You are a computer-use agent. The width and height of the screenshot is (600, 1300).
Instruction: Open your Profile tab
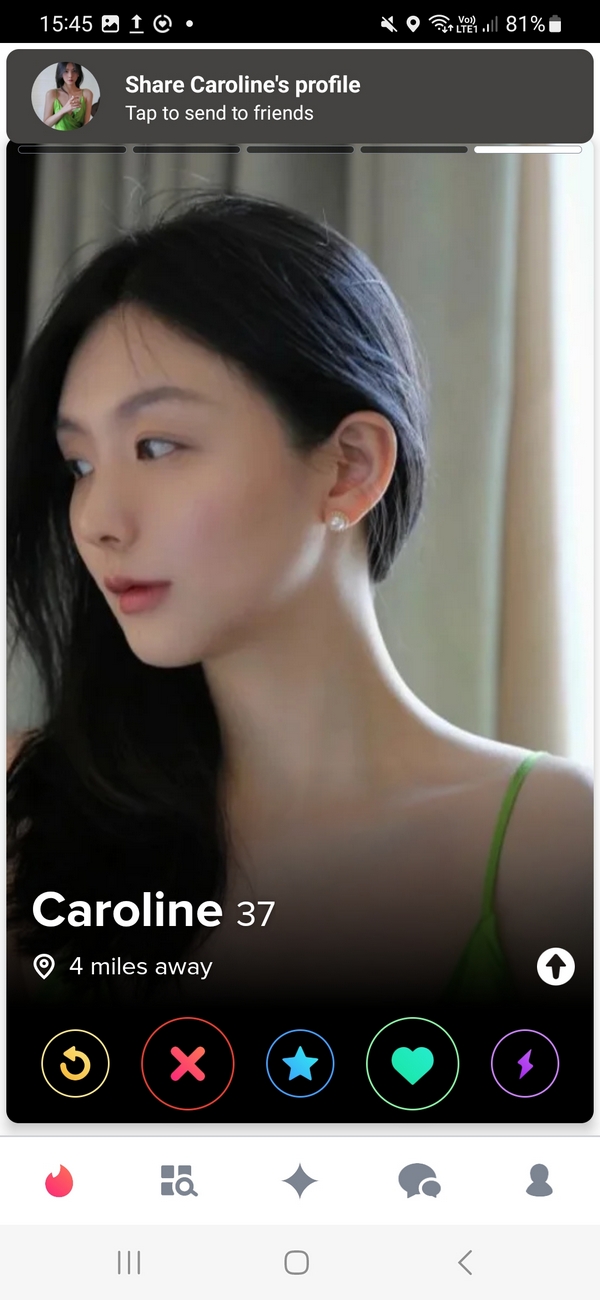[x=539, y=1181]
